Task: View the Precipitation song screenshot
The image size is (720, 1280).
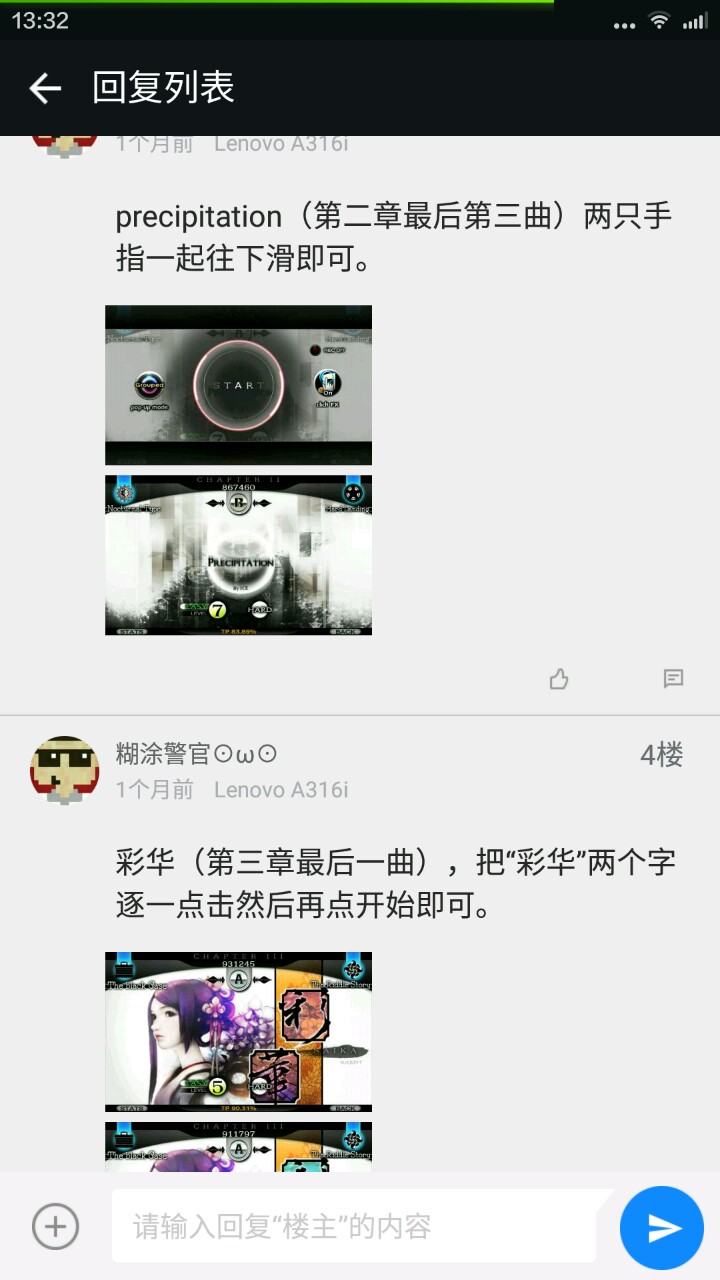Action: pyautogui.click(x=238, y=555)
